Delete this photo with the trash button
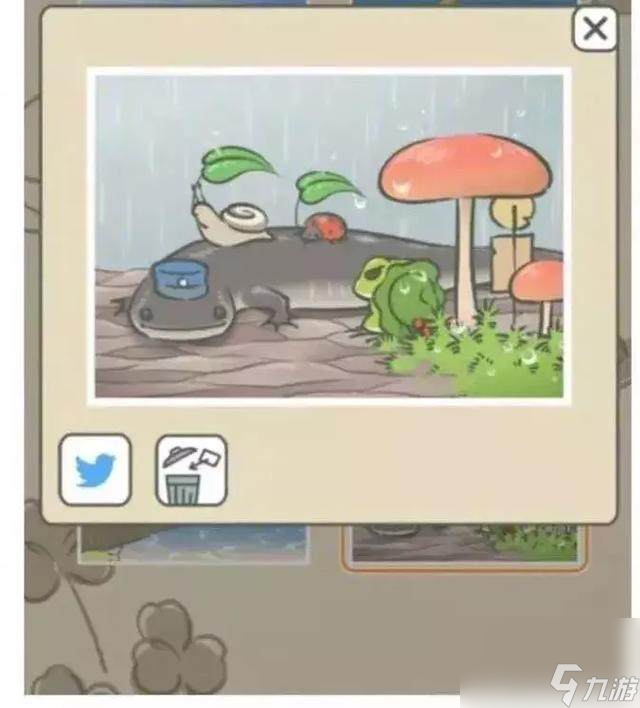 (x=191, y=469)
